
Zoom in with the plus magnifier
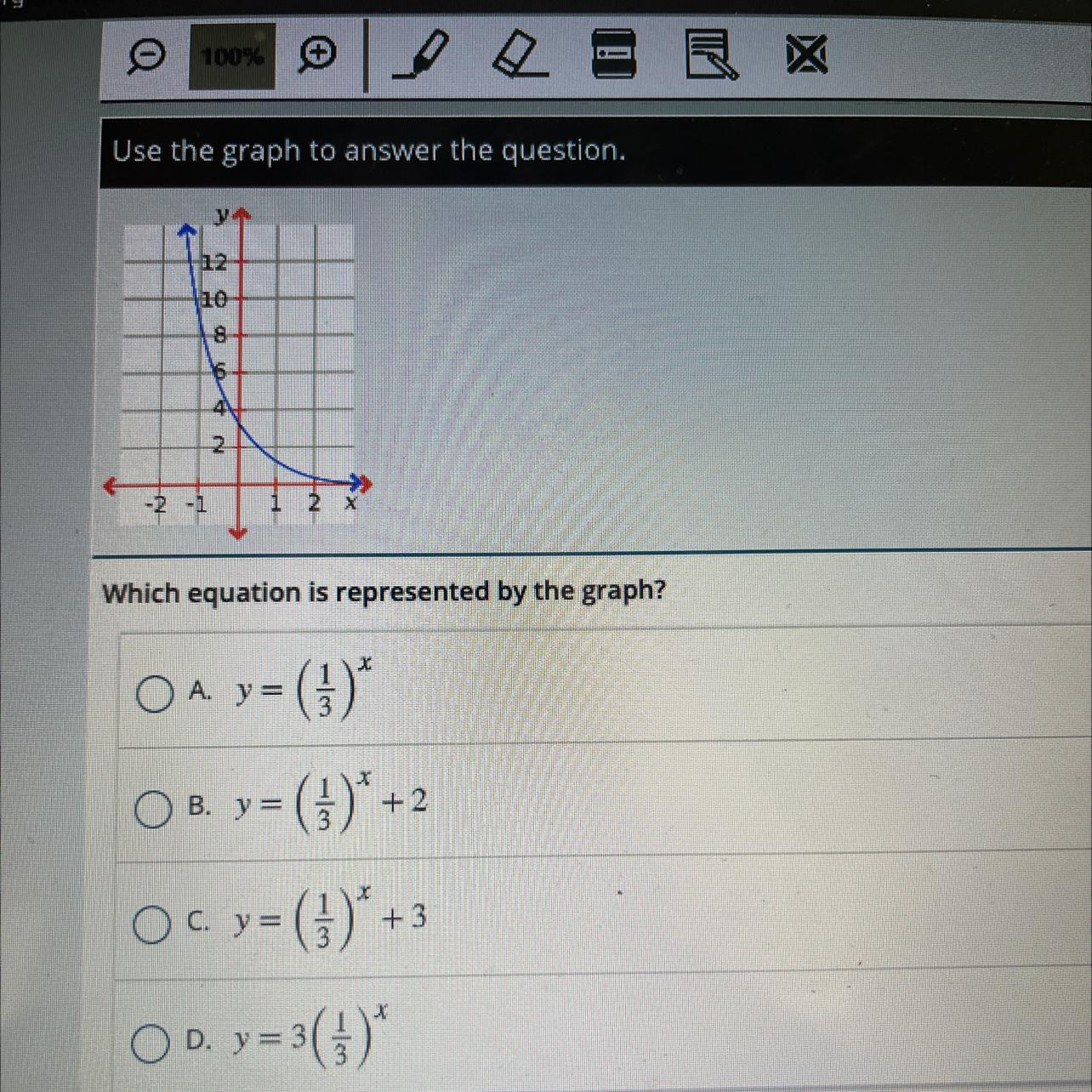(x=317, y=55)
